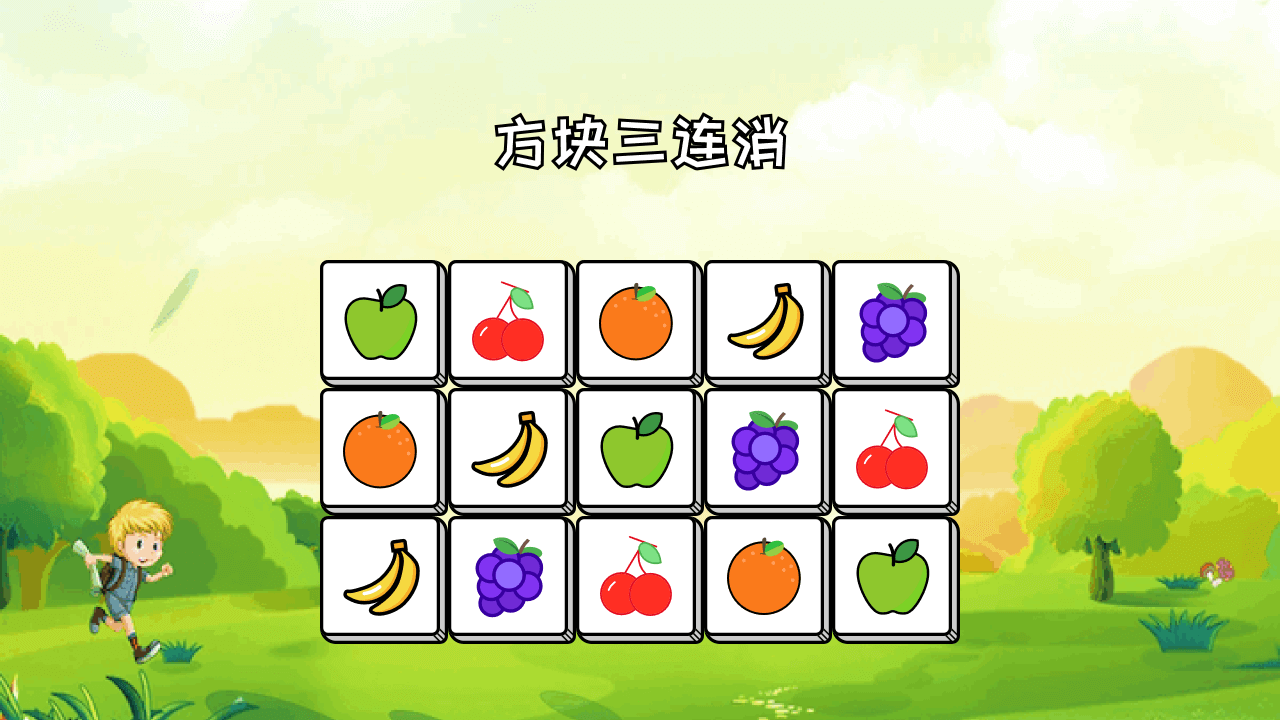
Task: Select the cherry tile in the top row
Action: pos(508,322)
